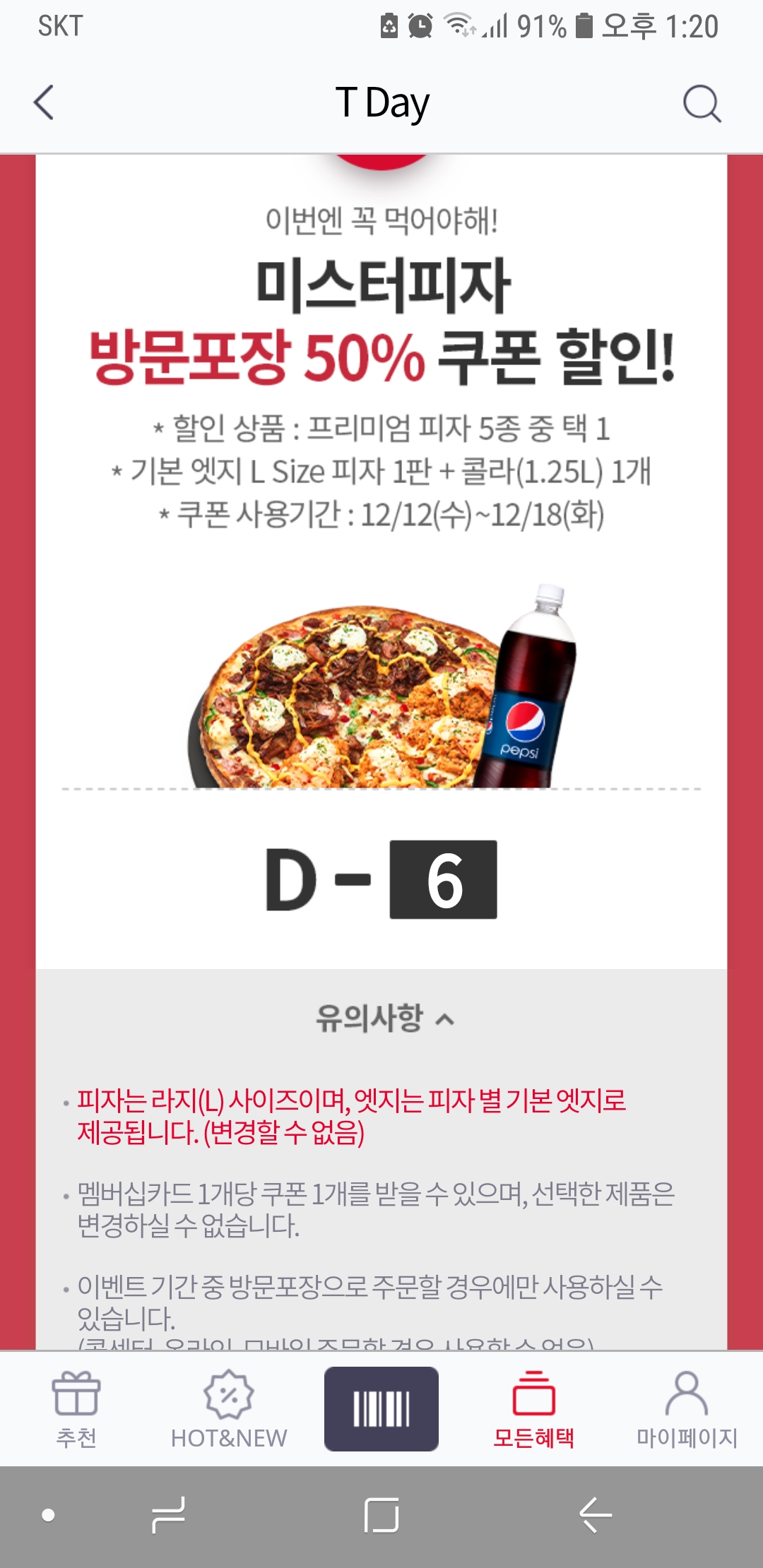Show the membership barcode
Image resolution: width=763 pixels, height=1568 pixels.
pyautogui.click(x=381, y=1408)
